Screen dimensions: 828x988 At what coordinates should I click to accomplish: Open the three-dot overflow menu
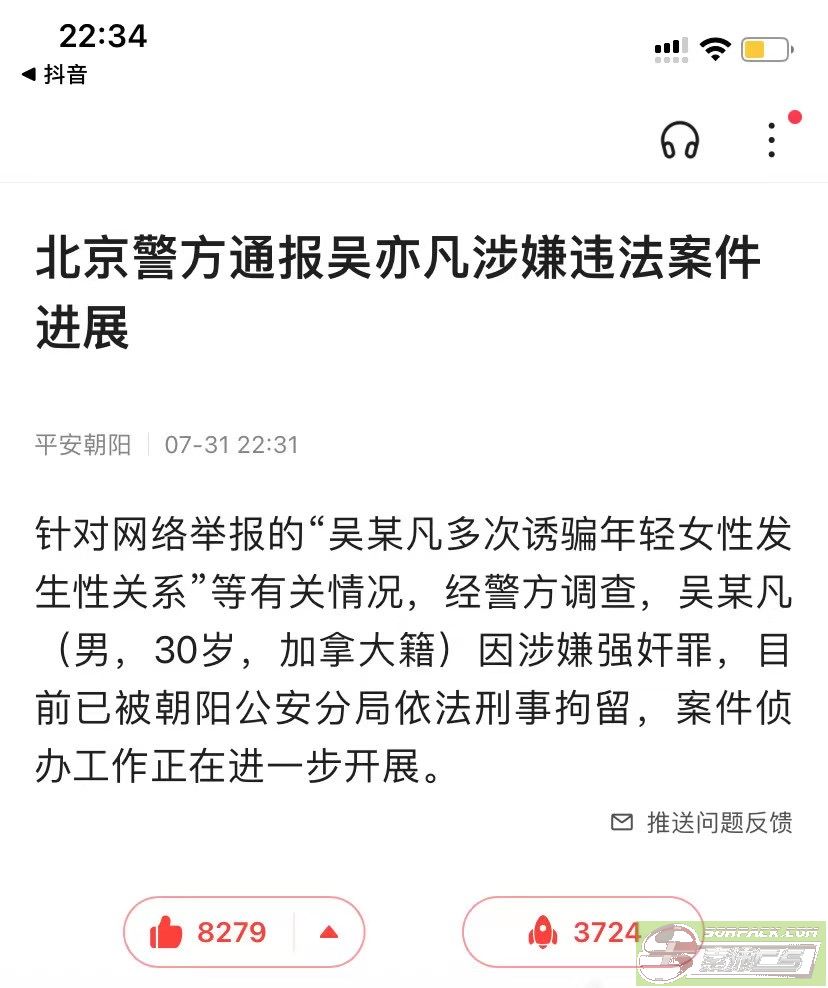[771, 140]
